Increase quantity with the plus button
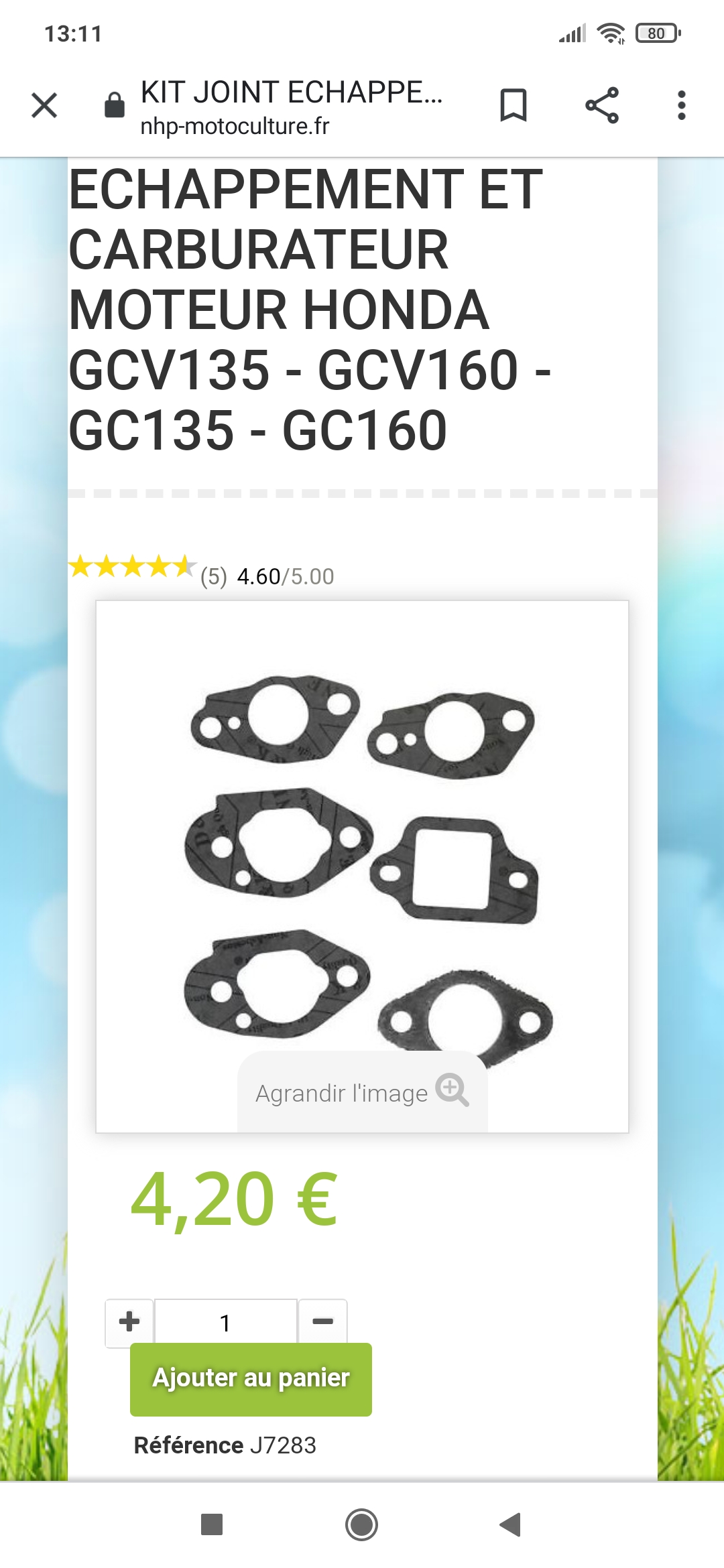The width and height of the screenshot is (724, 1568). pyautogui.click(x=129, y=1322)
